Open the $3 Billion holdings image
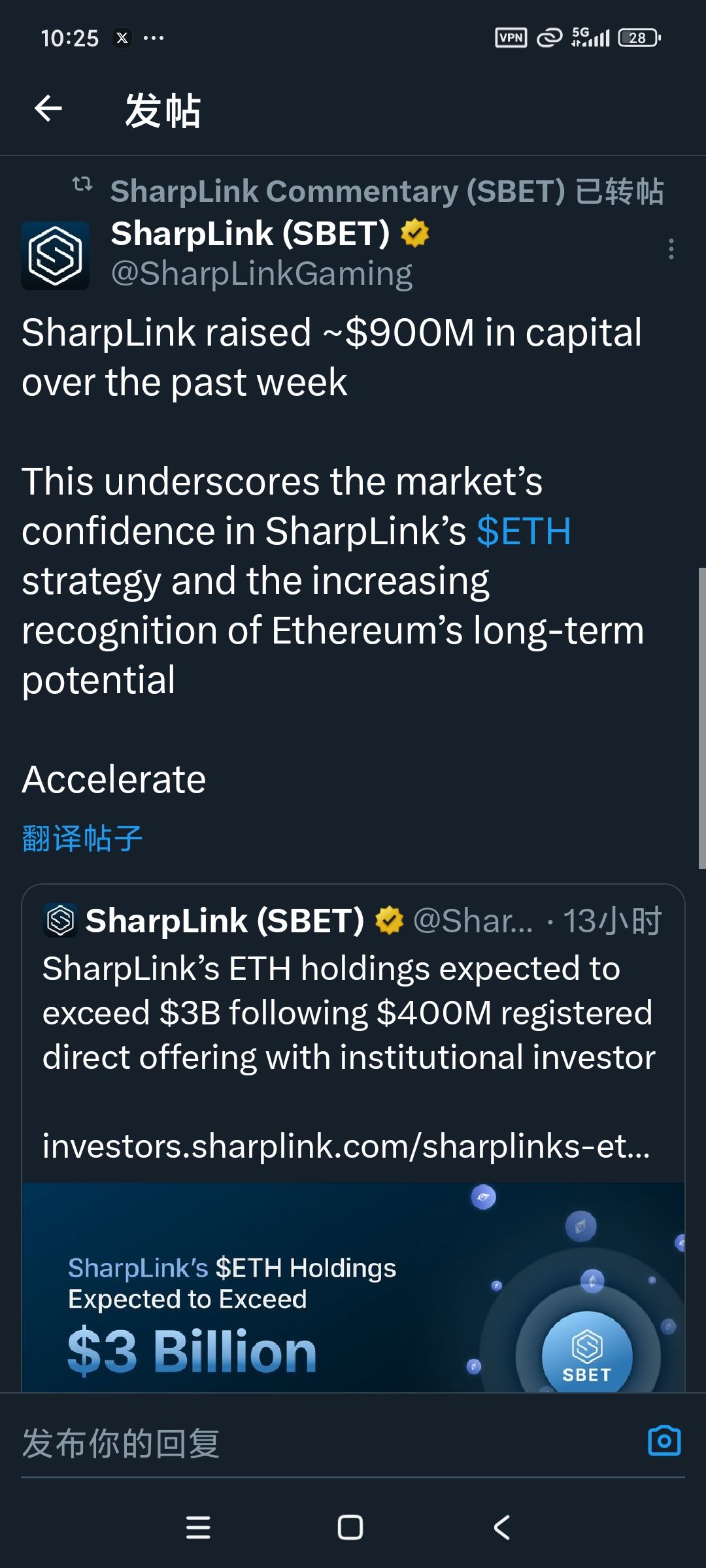The width and height of the screenshot is (706, 1568). click(x=353, y=1287)
